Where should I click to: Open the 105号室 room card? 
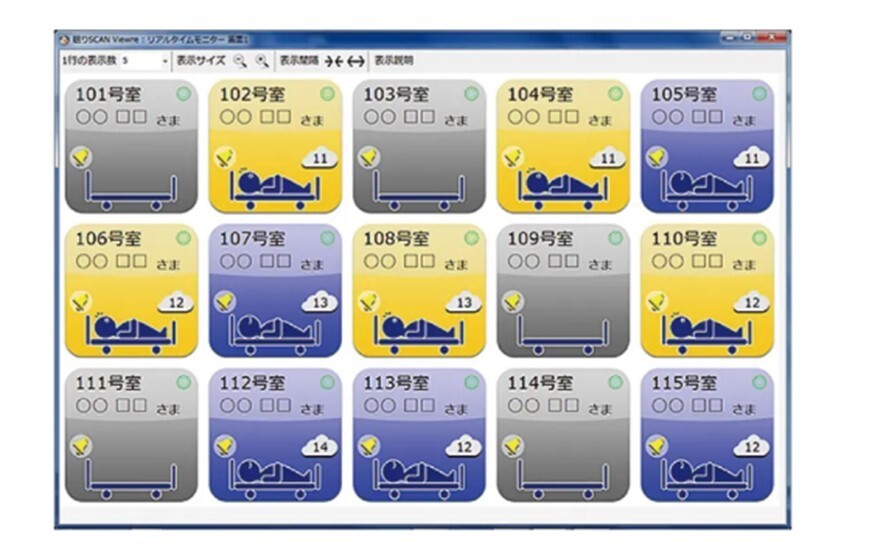[707, 147]
